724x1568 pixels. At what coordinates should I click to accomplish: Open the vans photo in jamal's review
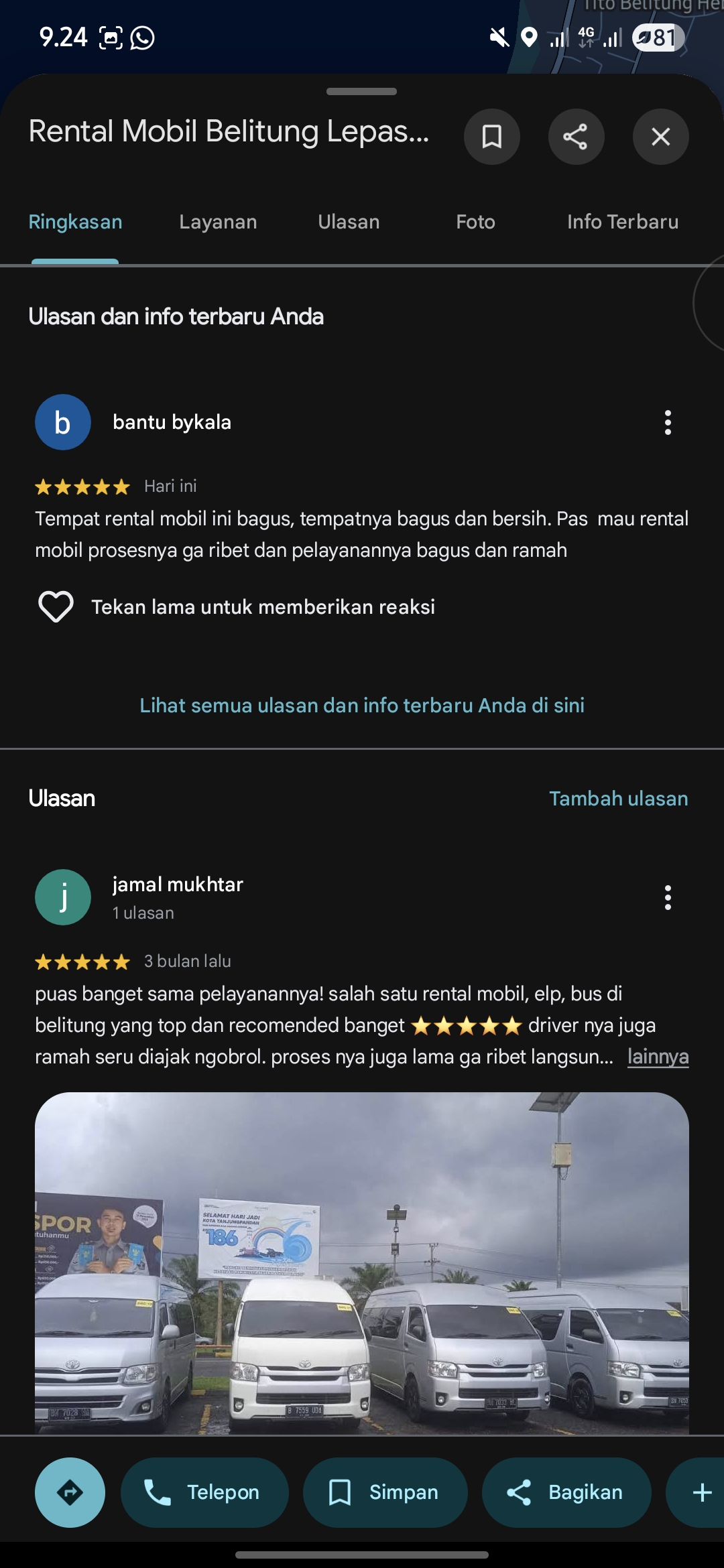point(362,1263)
